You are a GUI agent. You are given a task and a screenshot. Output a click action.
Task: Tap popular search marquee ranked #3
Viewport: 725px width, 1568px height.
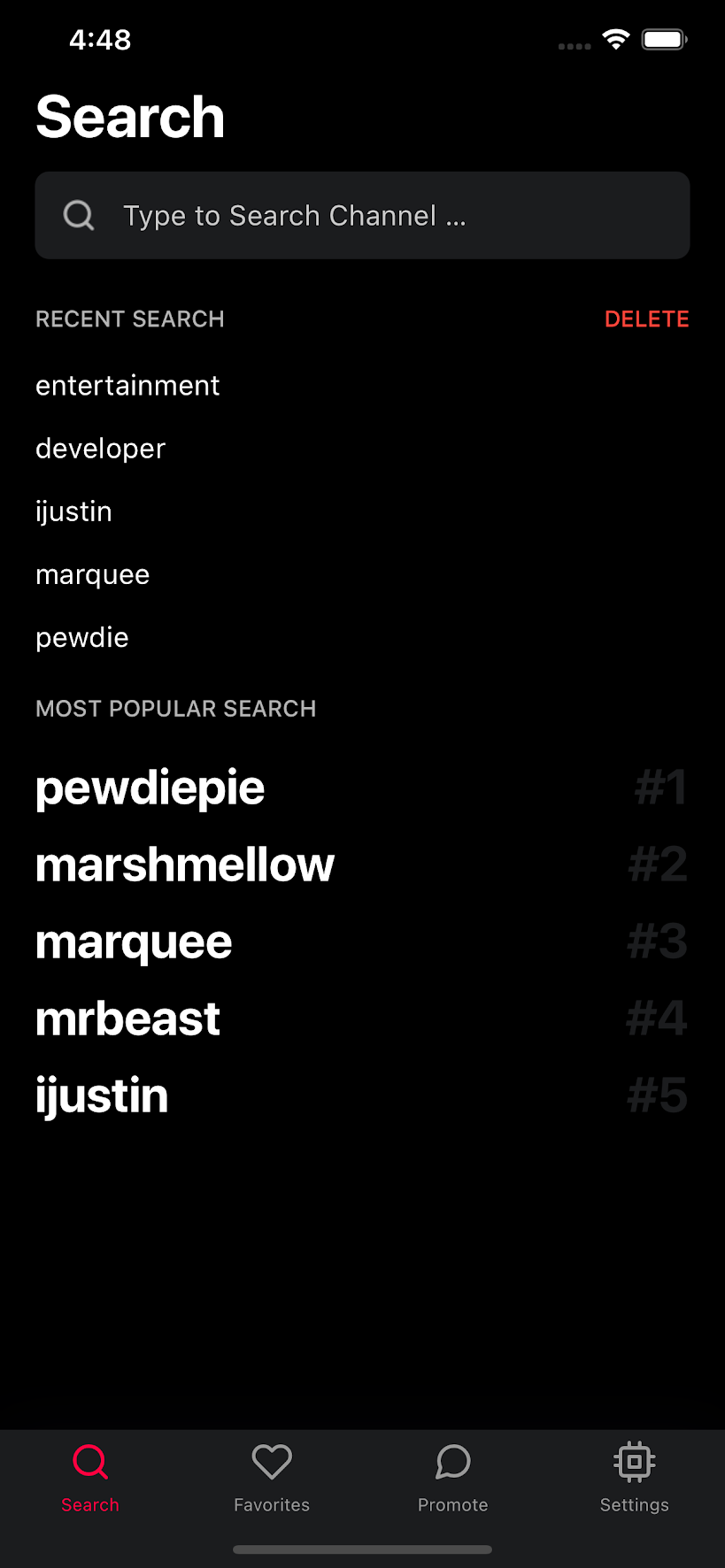click(134, 942)
